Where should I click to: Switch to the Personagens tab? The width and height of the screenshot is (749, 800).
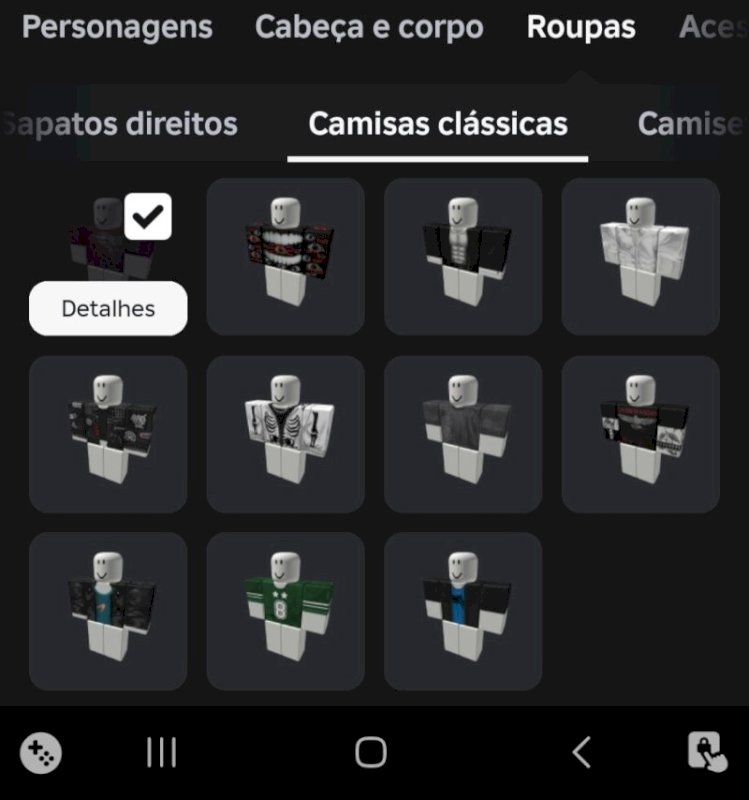coord(117,27)
